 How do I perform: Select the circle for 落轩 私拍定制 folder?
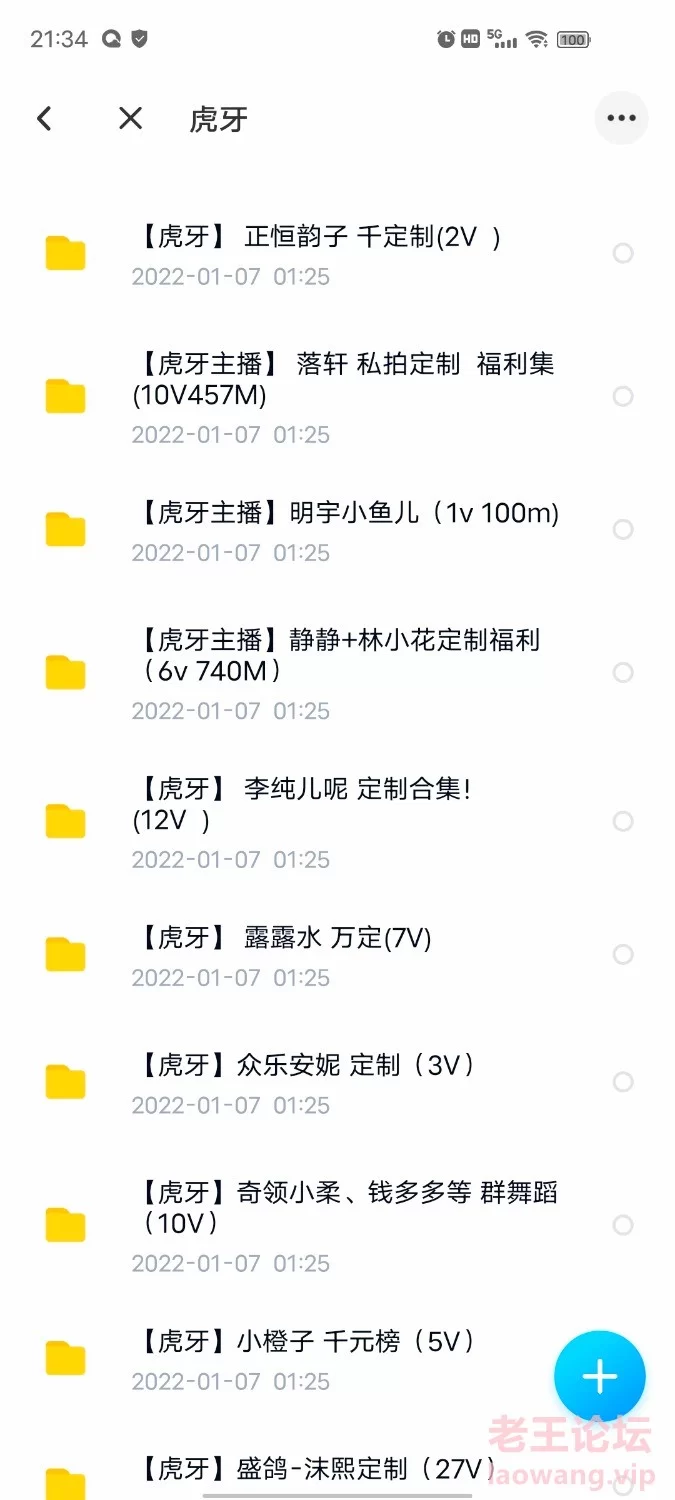point(623,397)
